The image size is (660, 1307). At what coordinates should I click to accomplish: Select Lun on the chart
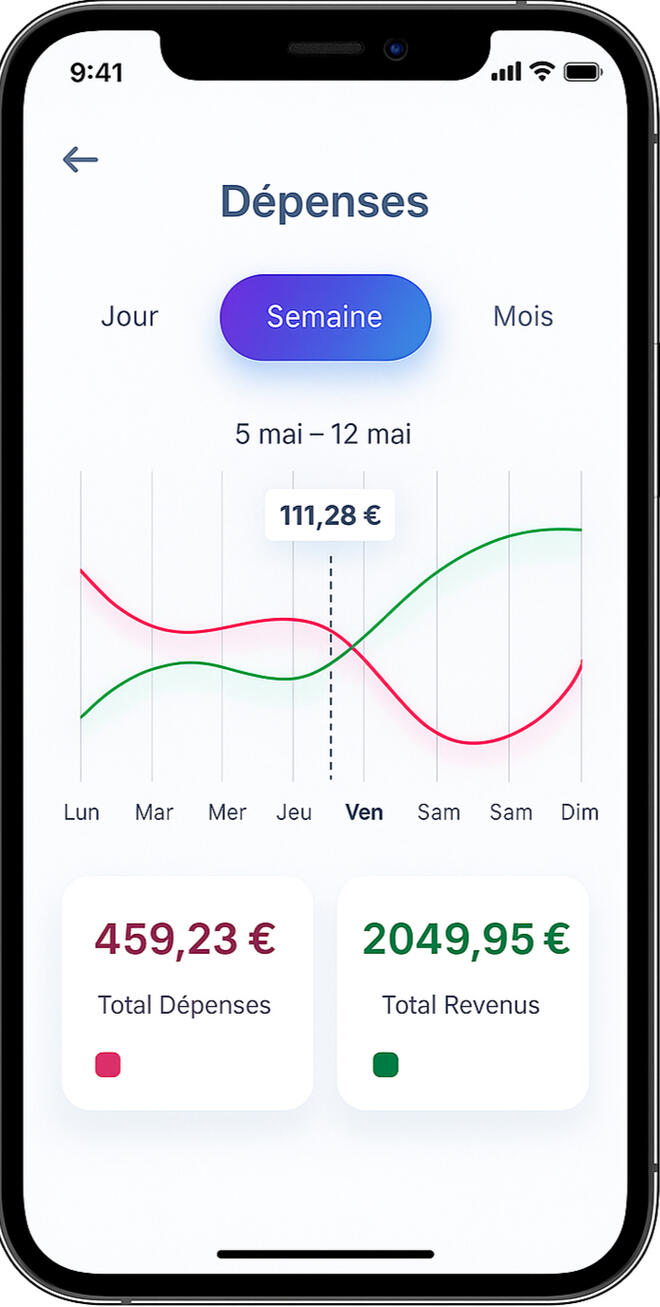(82, 812)
